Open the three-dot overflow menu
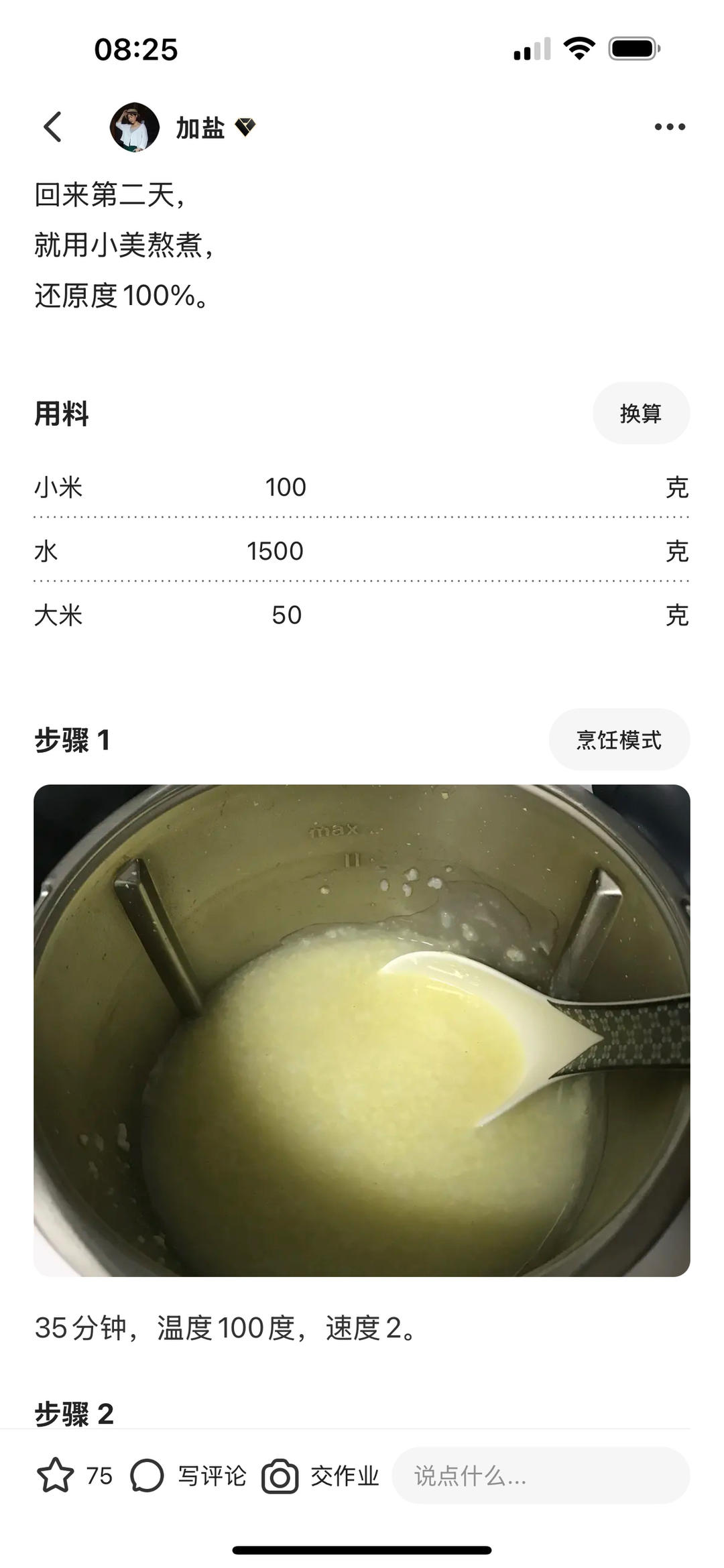 670,127
